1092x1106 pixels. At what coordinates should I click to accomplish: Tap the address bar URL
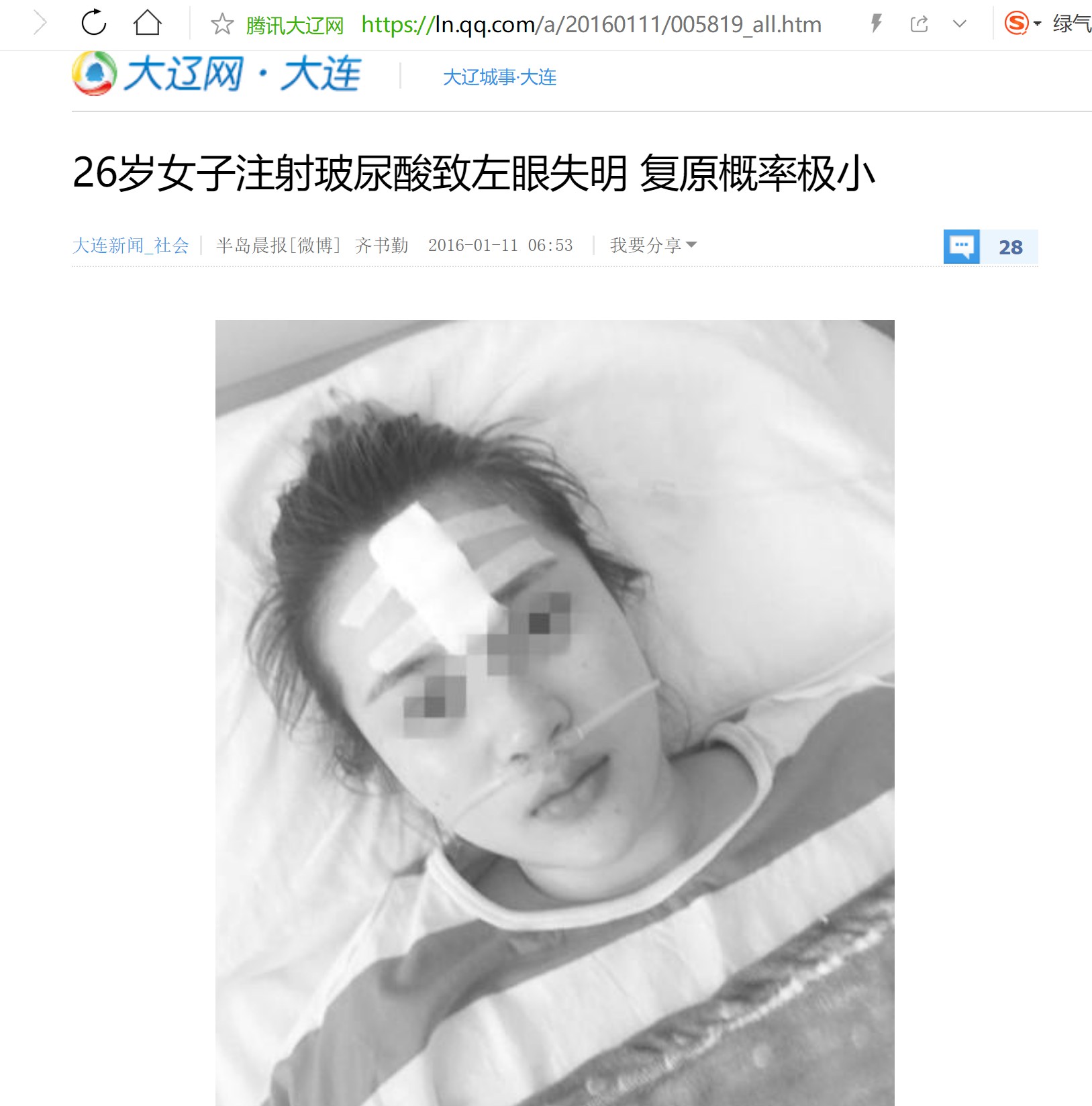(591, 25)
